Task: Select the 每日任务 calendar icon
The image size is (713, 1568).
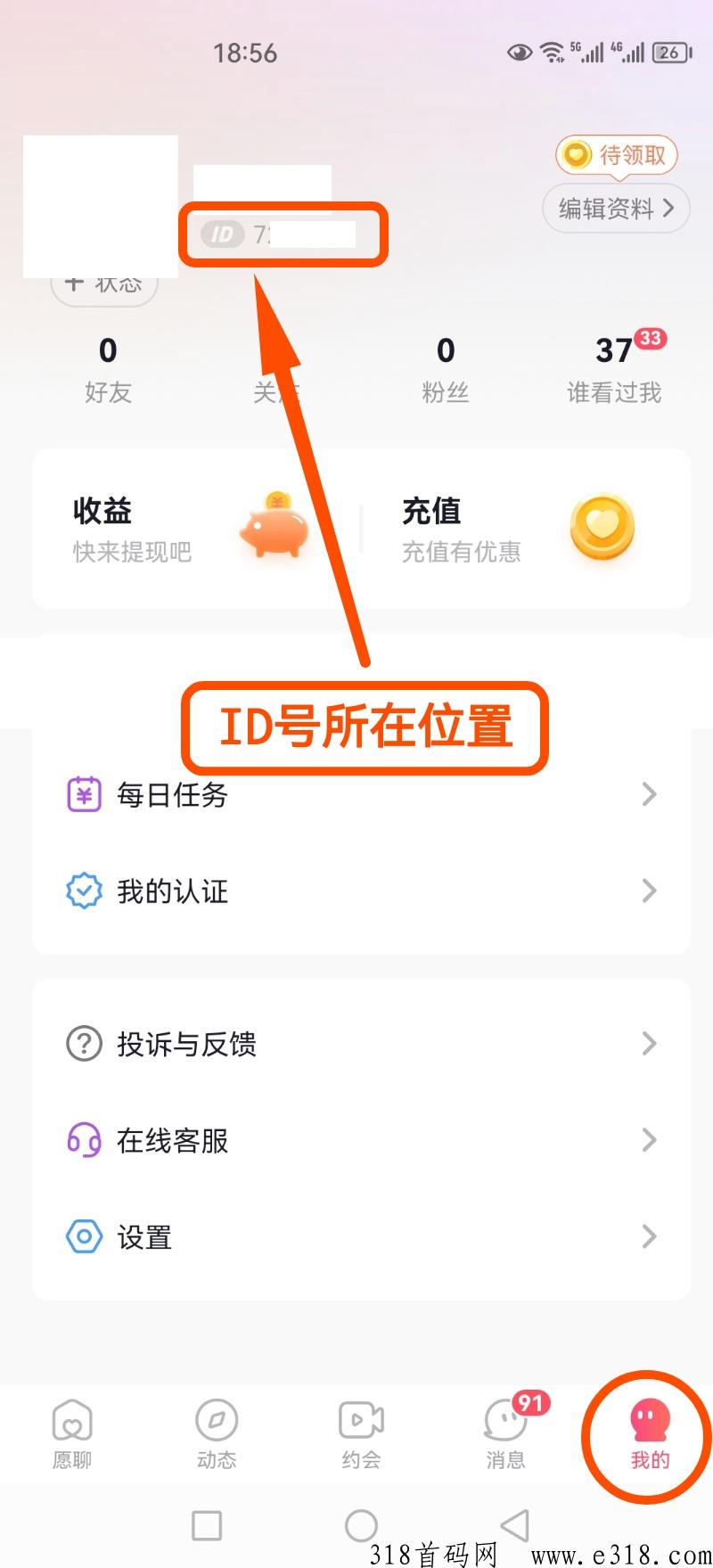Action: click(83, 794)
